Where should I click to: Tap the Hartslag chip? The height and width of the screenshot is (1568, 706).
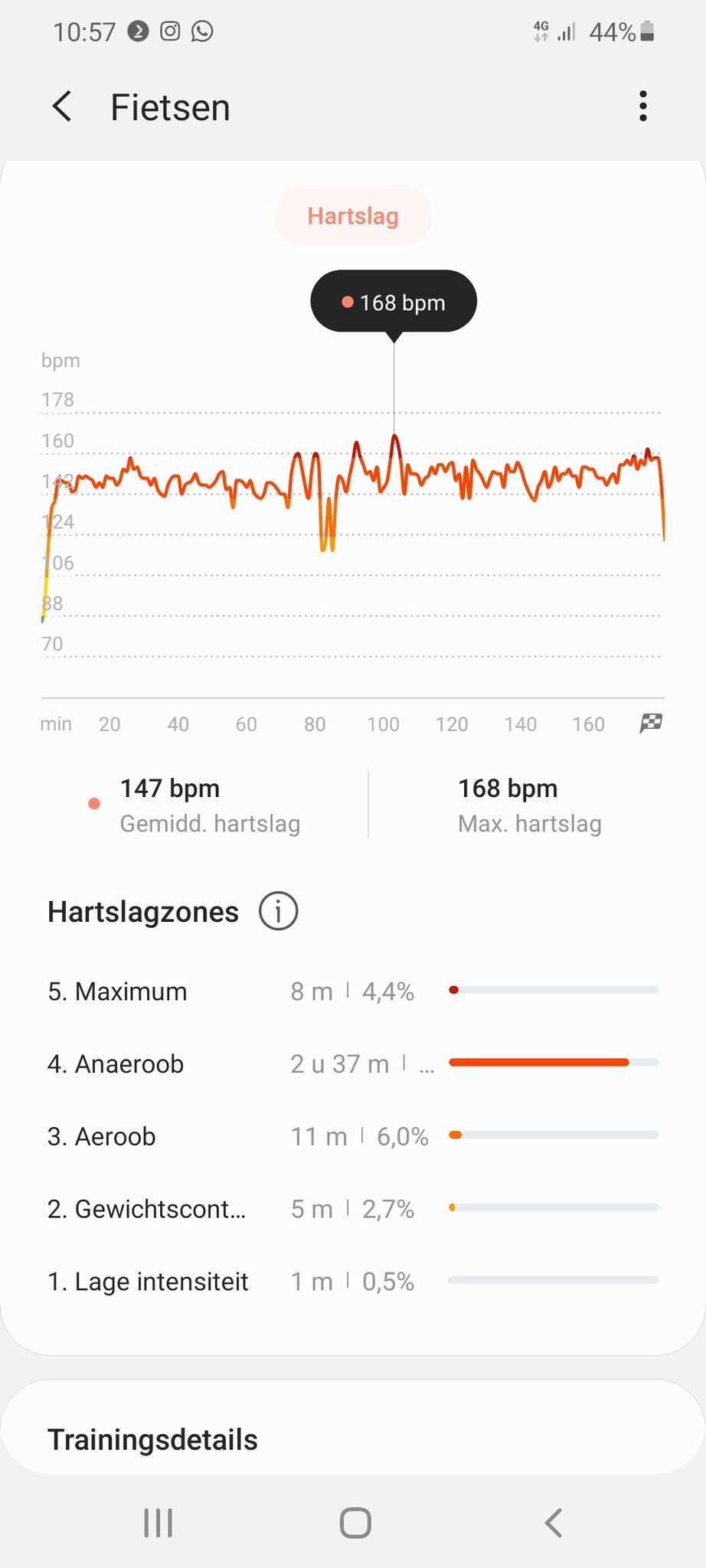coord(353,216)
